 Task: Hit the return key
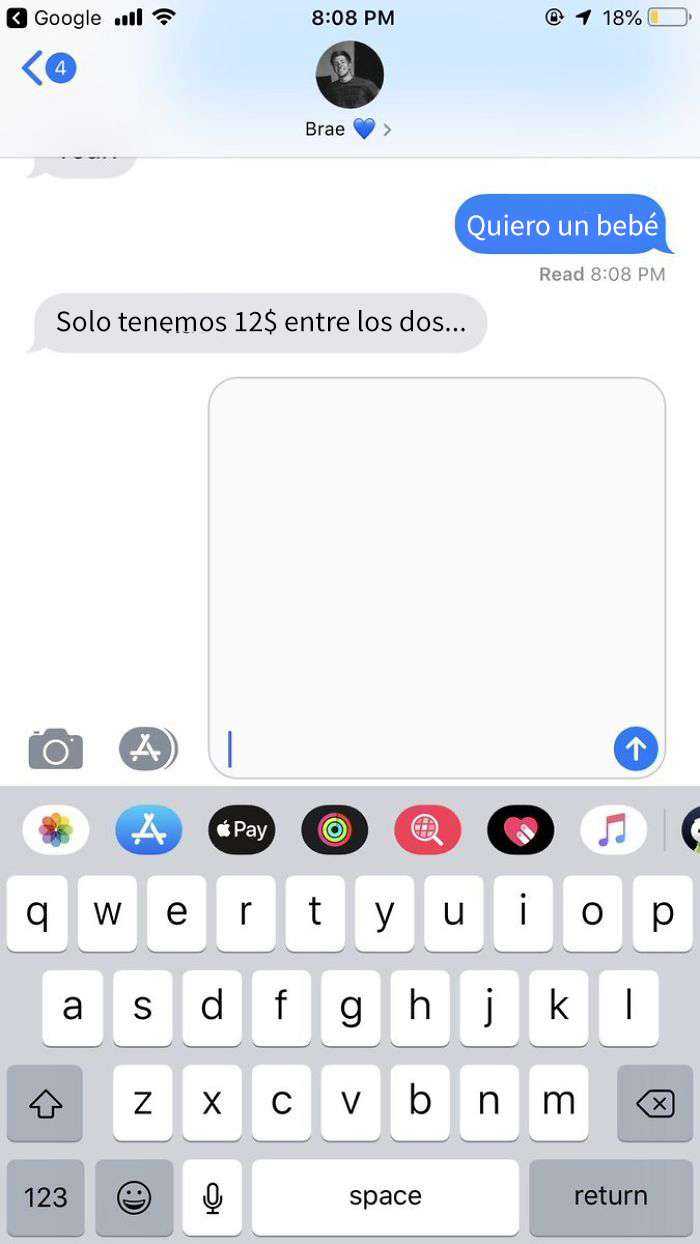pyautogui.click(x=610, y=1197)
